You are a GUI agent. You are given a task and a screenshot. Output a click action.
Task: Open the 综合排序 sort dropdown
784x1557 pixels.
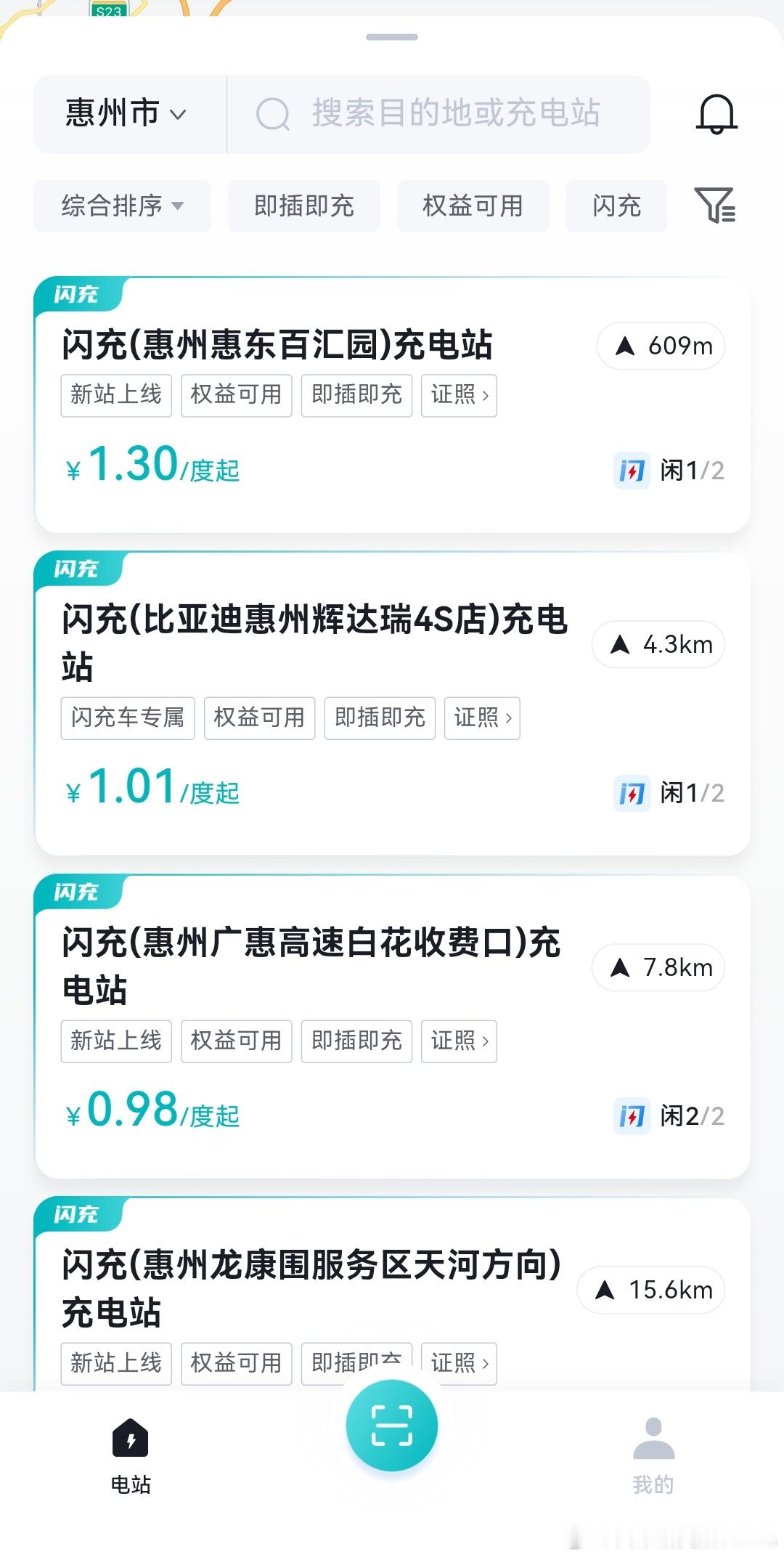(x=122, y=206)
